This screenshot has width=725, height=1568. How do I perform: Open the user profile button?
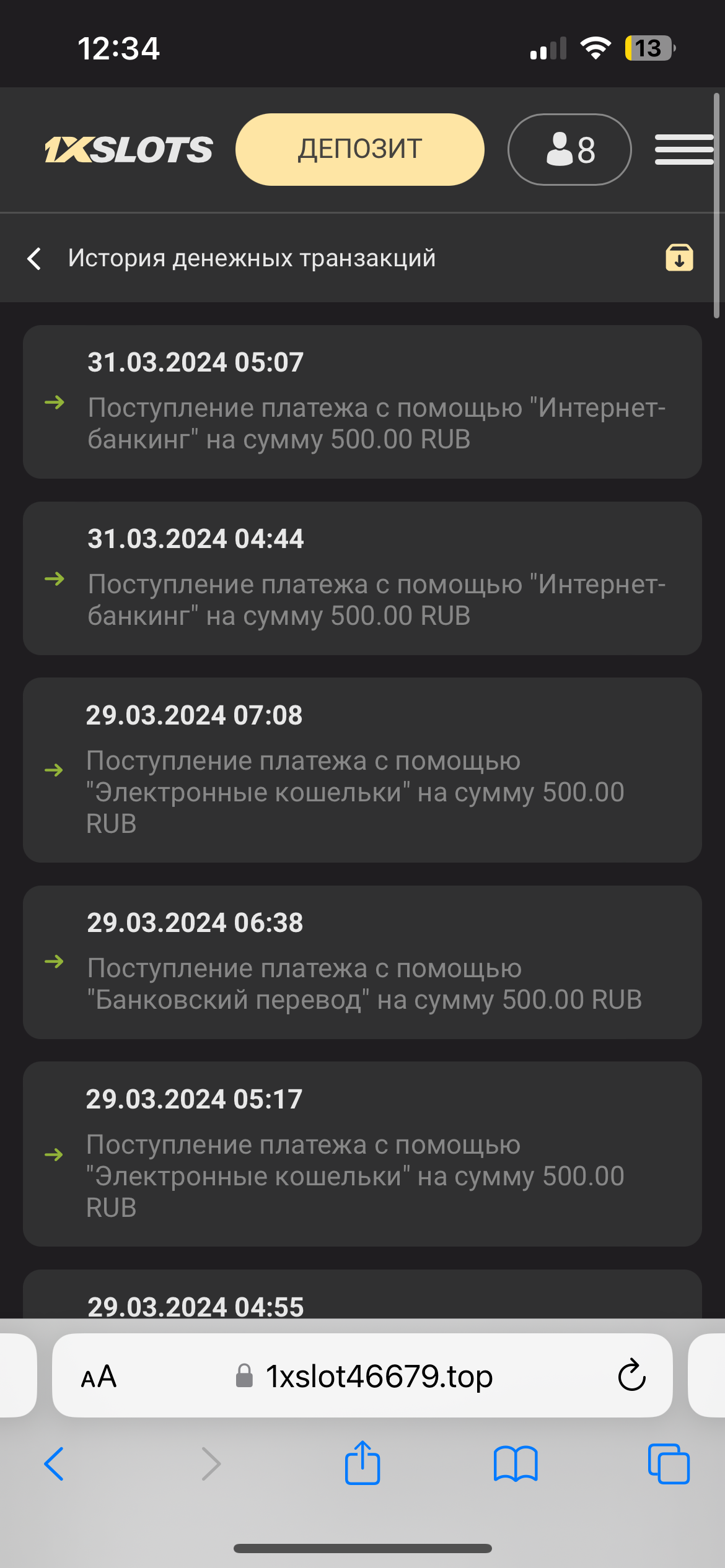[569, 149]
